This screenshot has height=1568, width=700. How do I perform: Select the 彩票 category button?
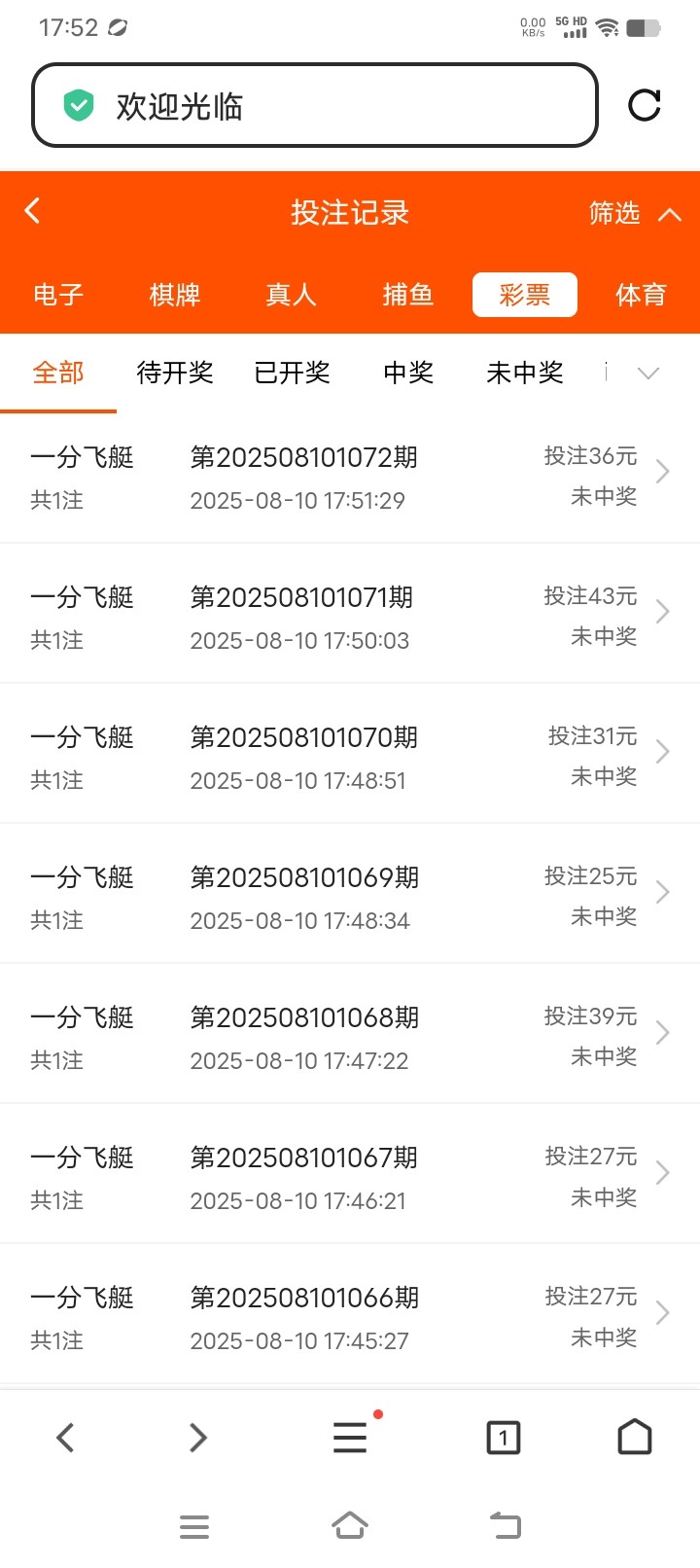[524, 294]
